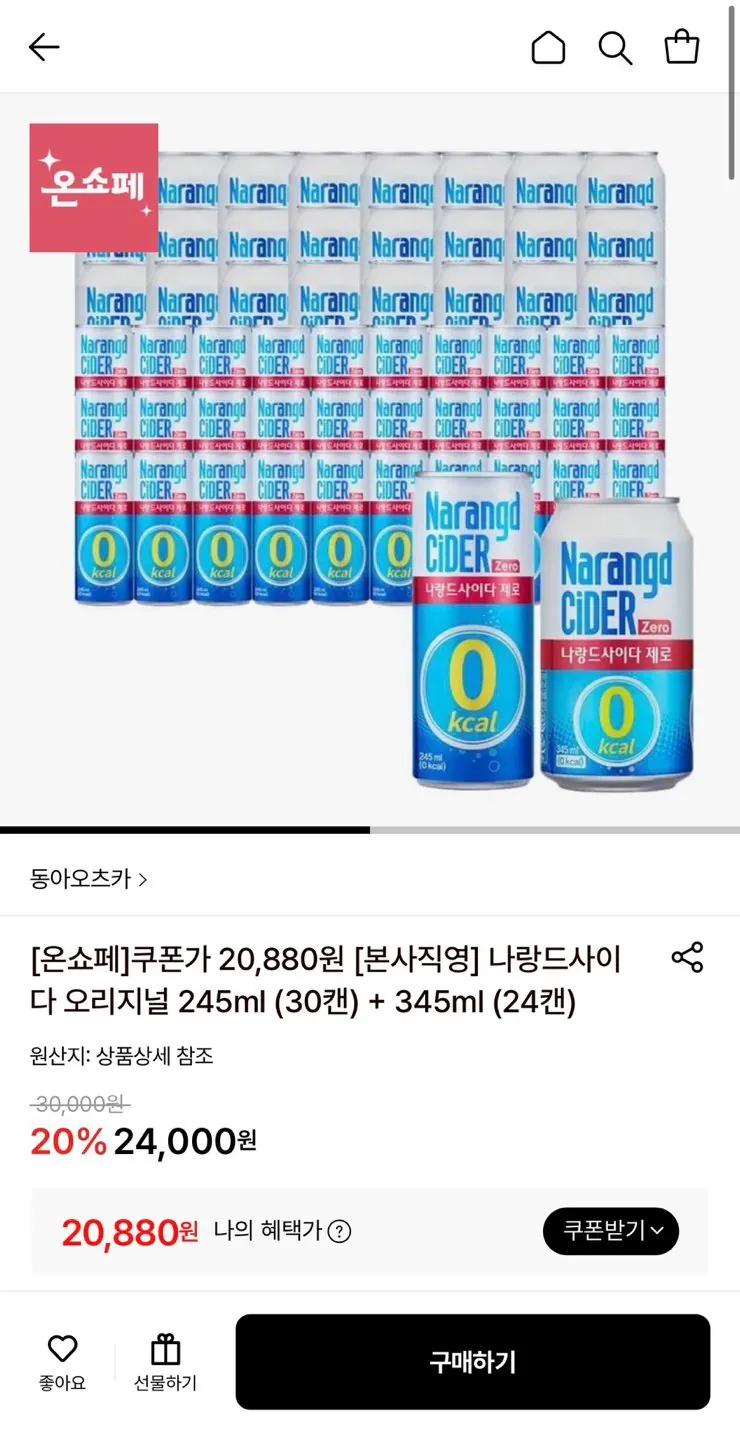Image resolution: width=740 pixels, height=1440 pixels.
Task: Tap the heart icon to like product
Action: 63,1348
